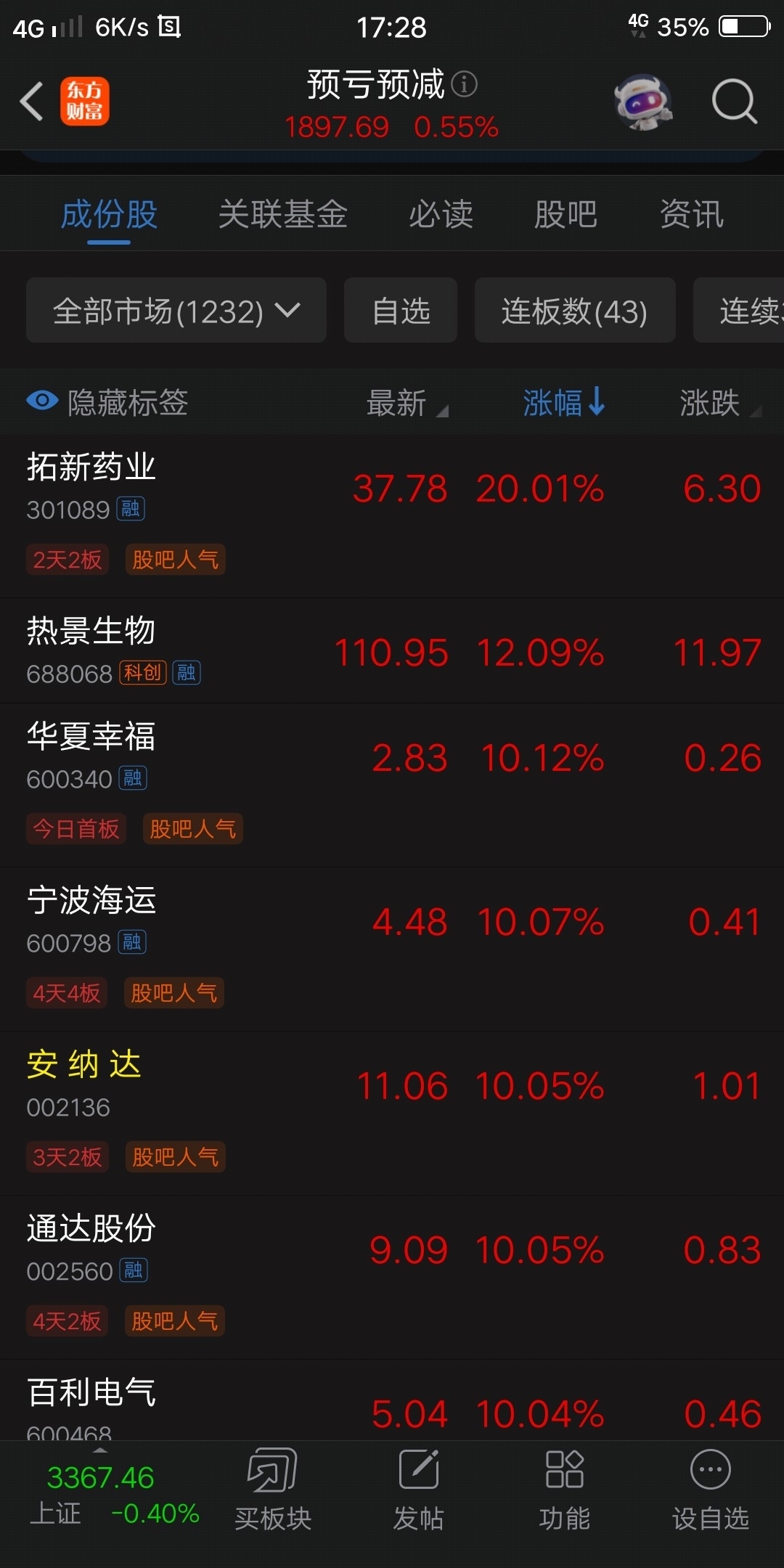Open the robot assistant avatar
Viewport: 784px width, 1568px height.
pyautogui.click(x=643, y=102)
